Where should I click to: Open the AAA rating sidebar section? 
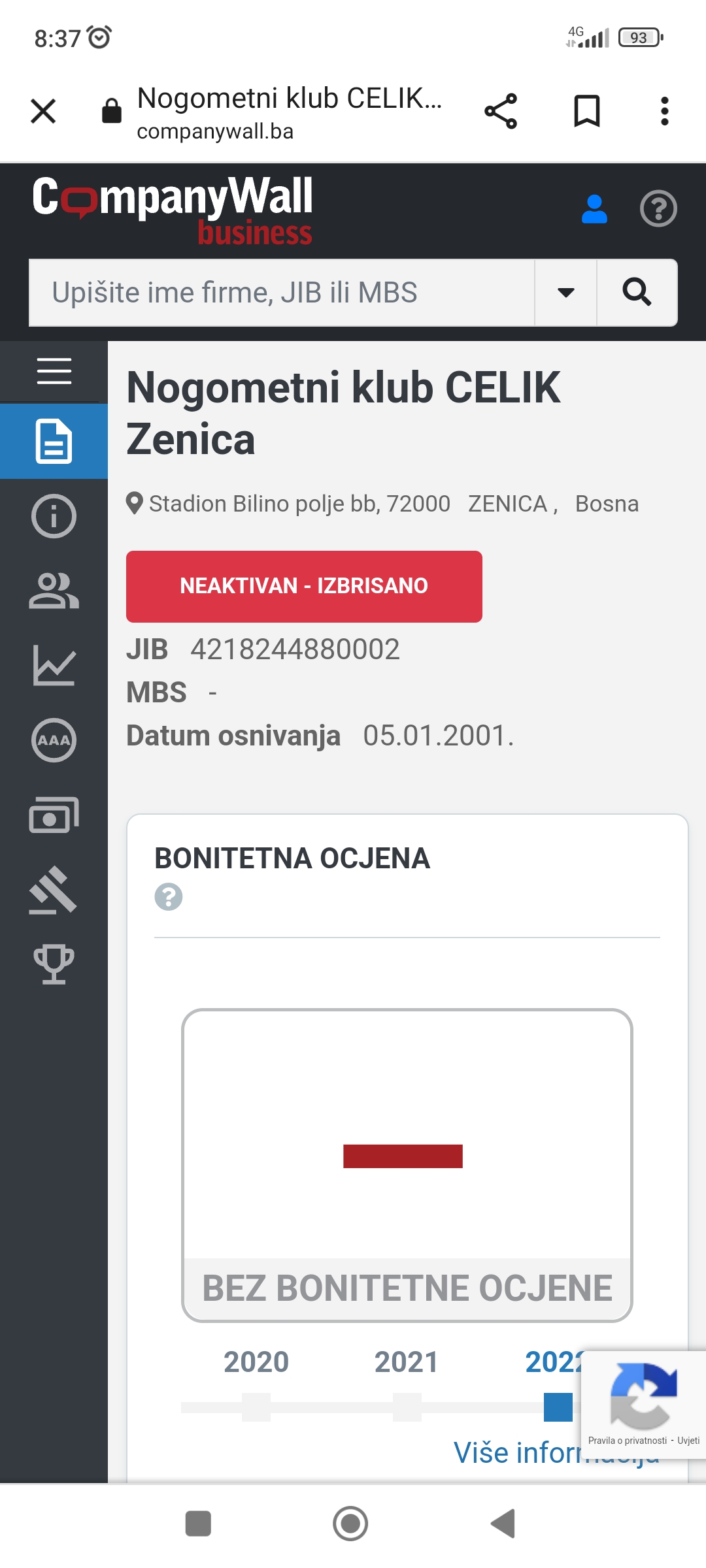pos(54,740)
